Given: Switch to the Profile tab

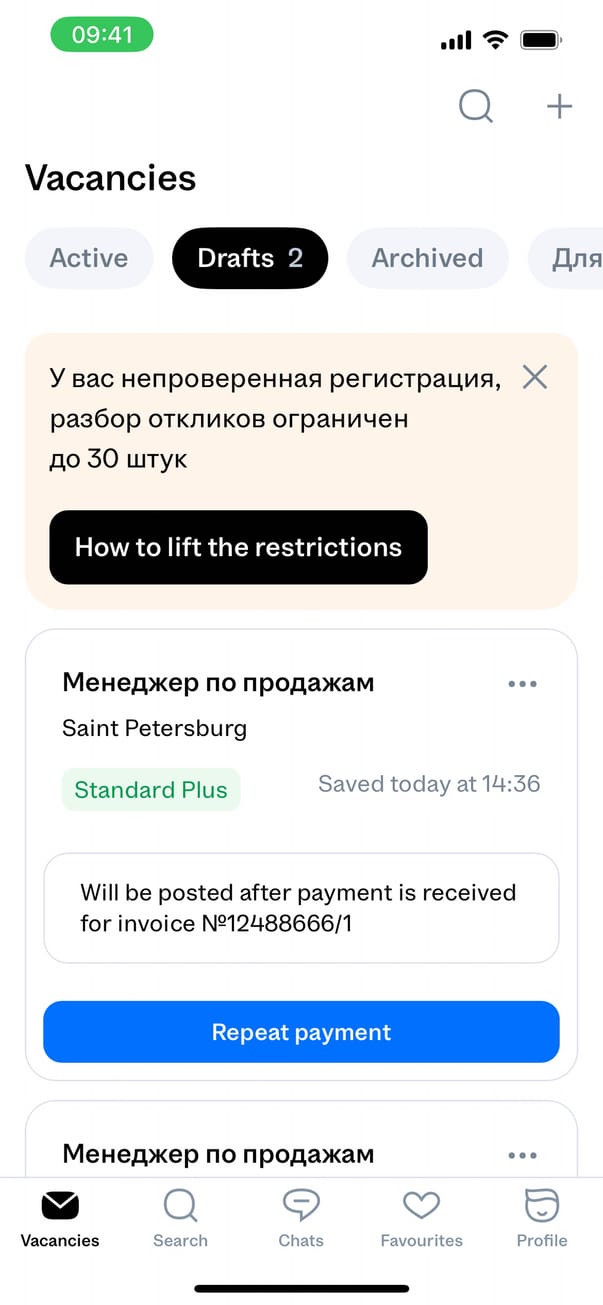Looking at the screenshot, I should [x=542, y=1219].
